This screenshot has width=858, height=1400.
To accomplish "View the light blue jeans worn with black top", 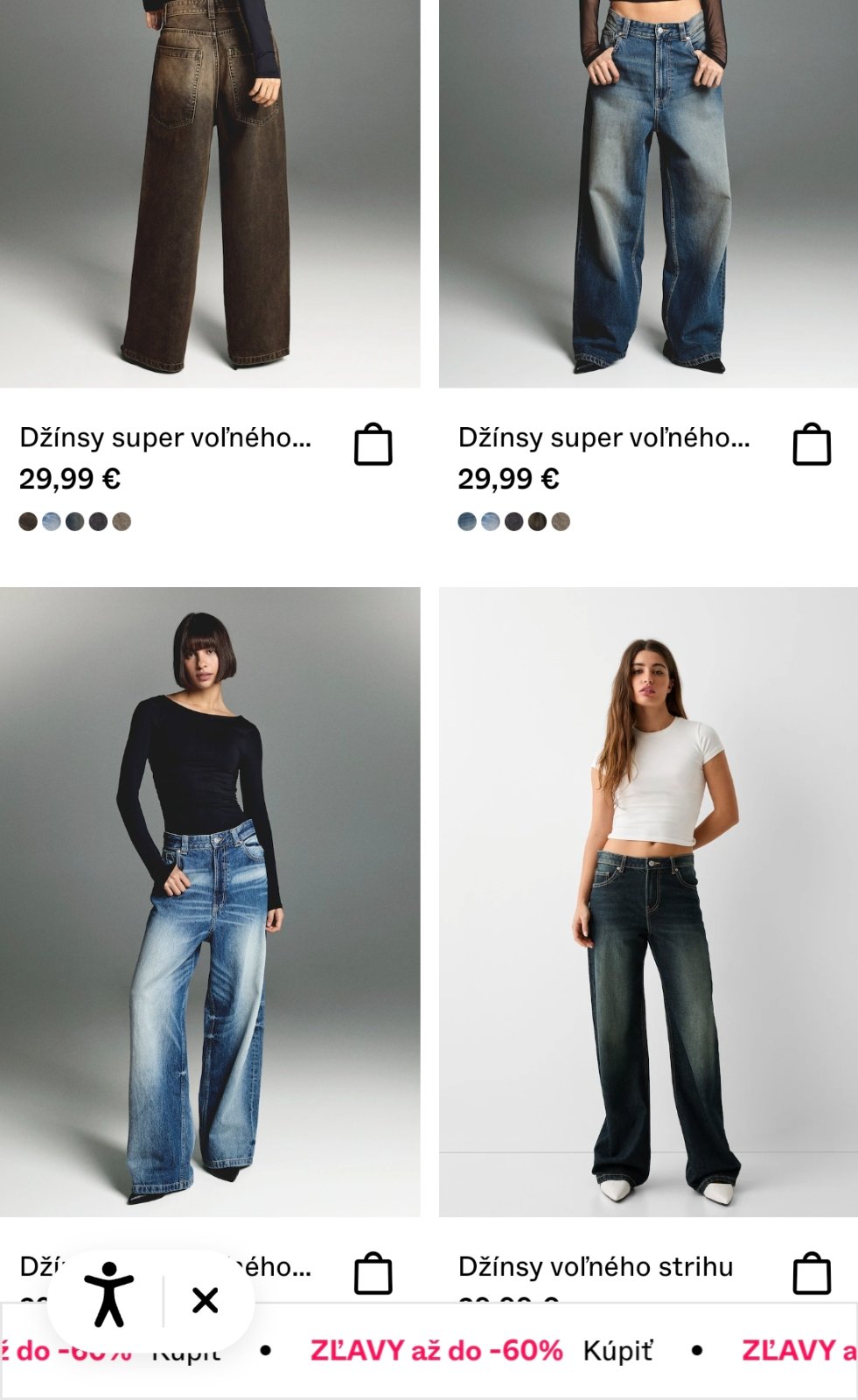I will pyautogui.click(x=210, y=901).
